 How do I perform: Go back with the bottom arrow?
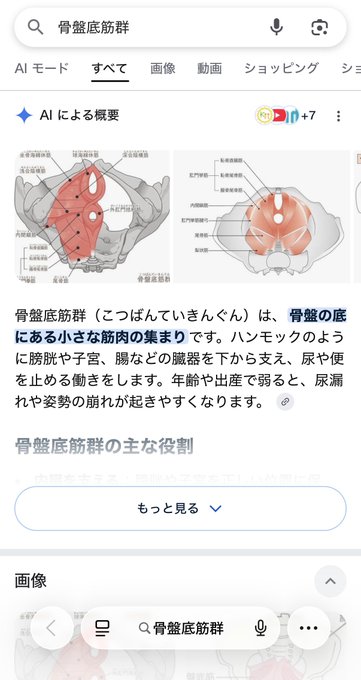(x=52, y=628)
